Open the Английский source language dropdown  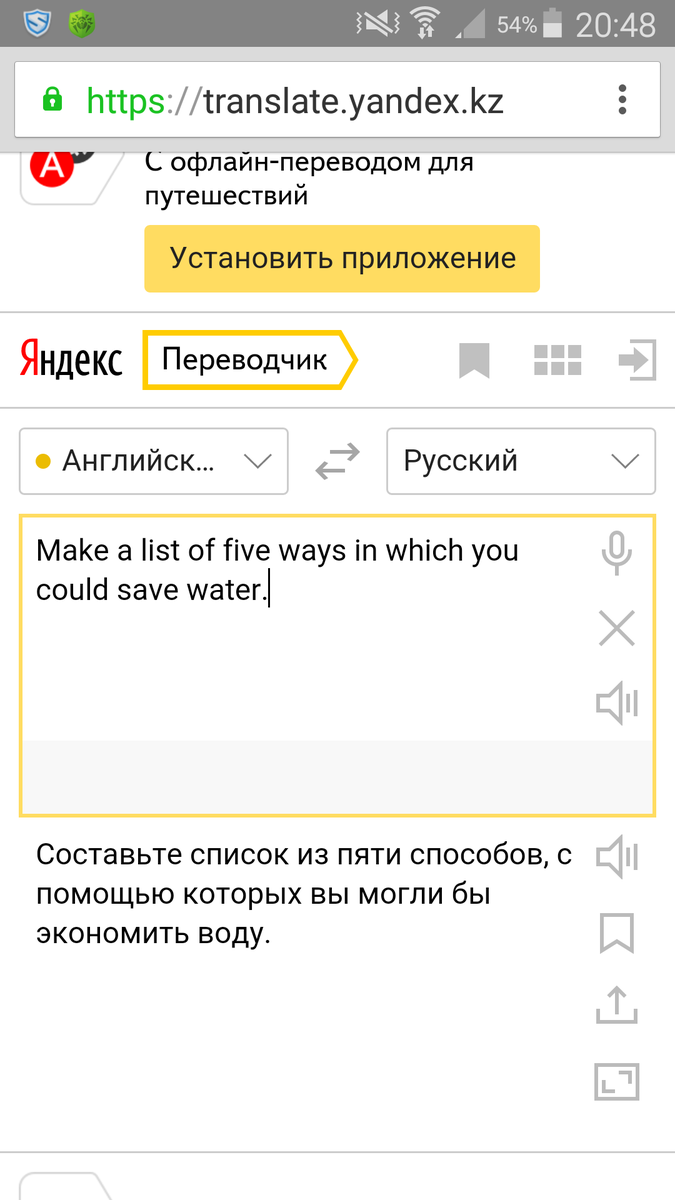pos(154,461)
